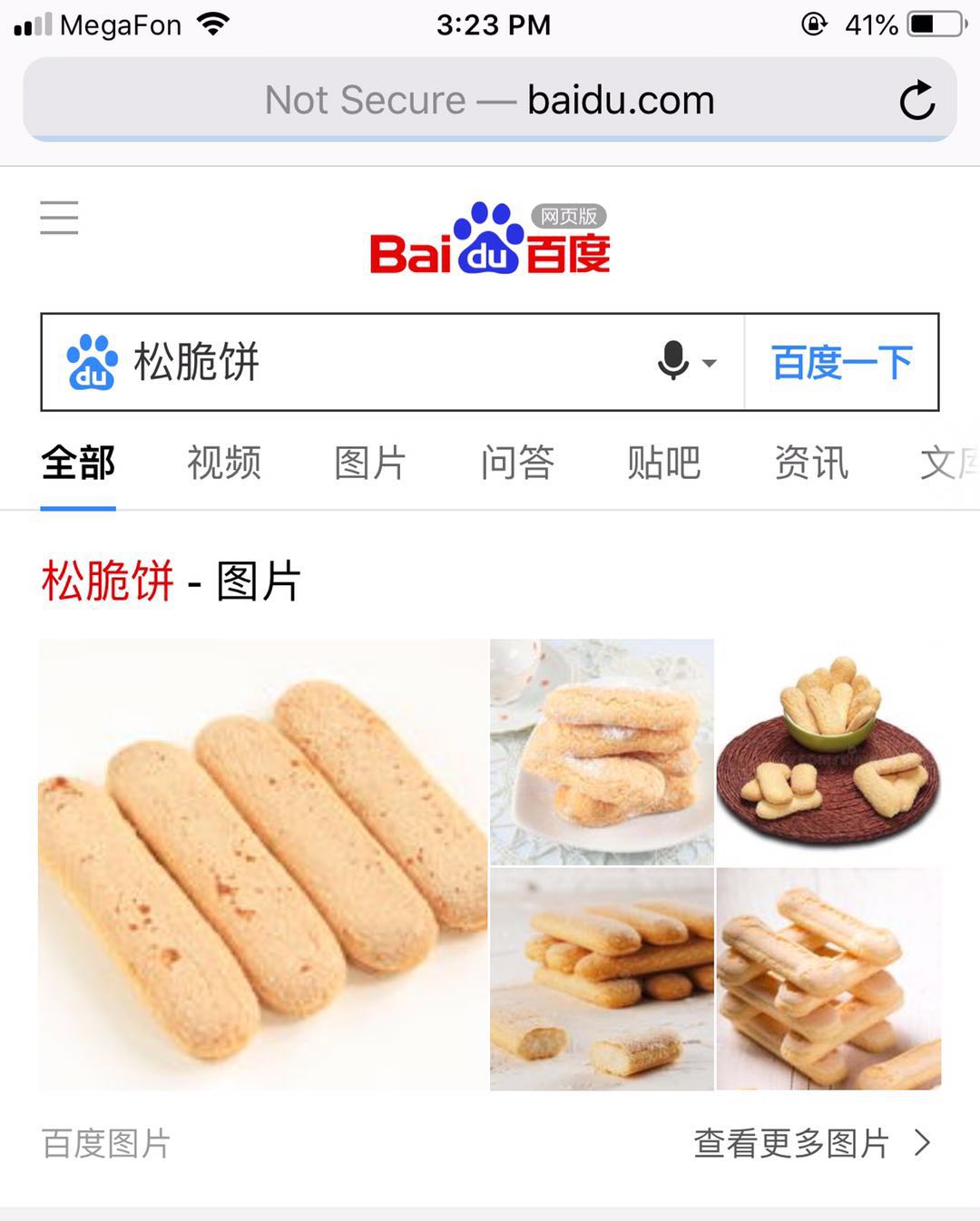Image resolution: width=980 pixels, height=1221 pixels.
Task: Open the hamburger menu
Action: [59, 218]
